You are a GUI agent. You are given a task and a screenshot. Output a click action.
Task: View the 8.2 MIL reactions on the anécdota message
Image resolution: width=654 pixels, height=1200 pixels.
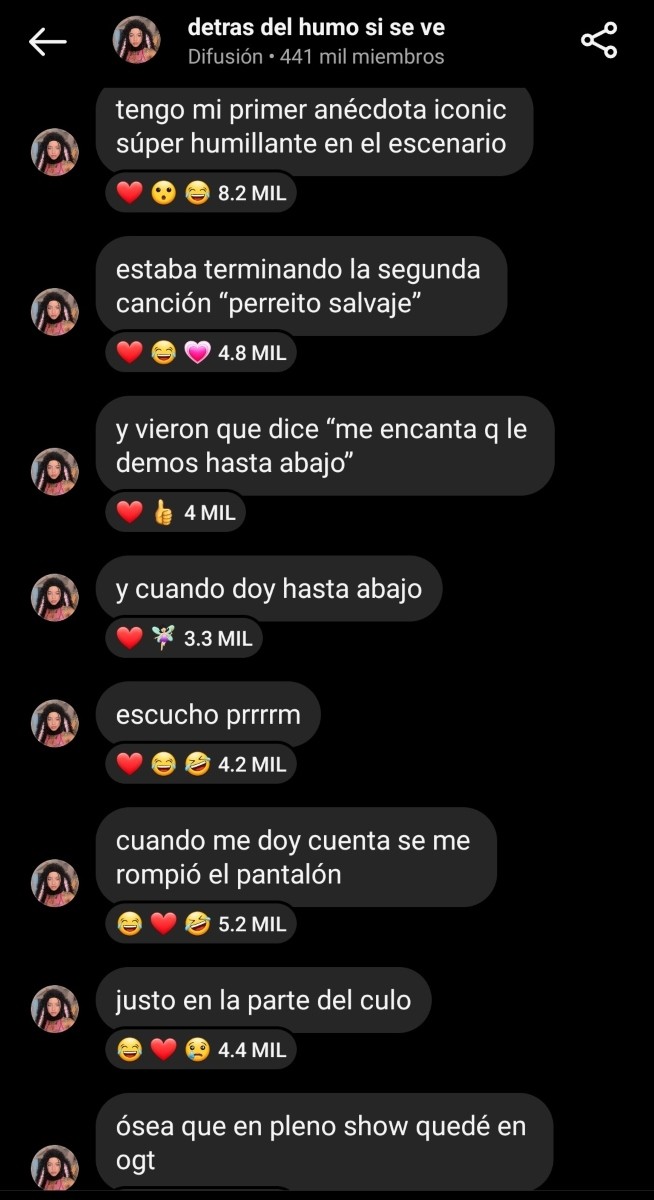(201, 194)
